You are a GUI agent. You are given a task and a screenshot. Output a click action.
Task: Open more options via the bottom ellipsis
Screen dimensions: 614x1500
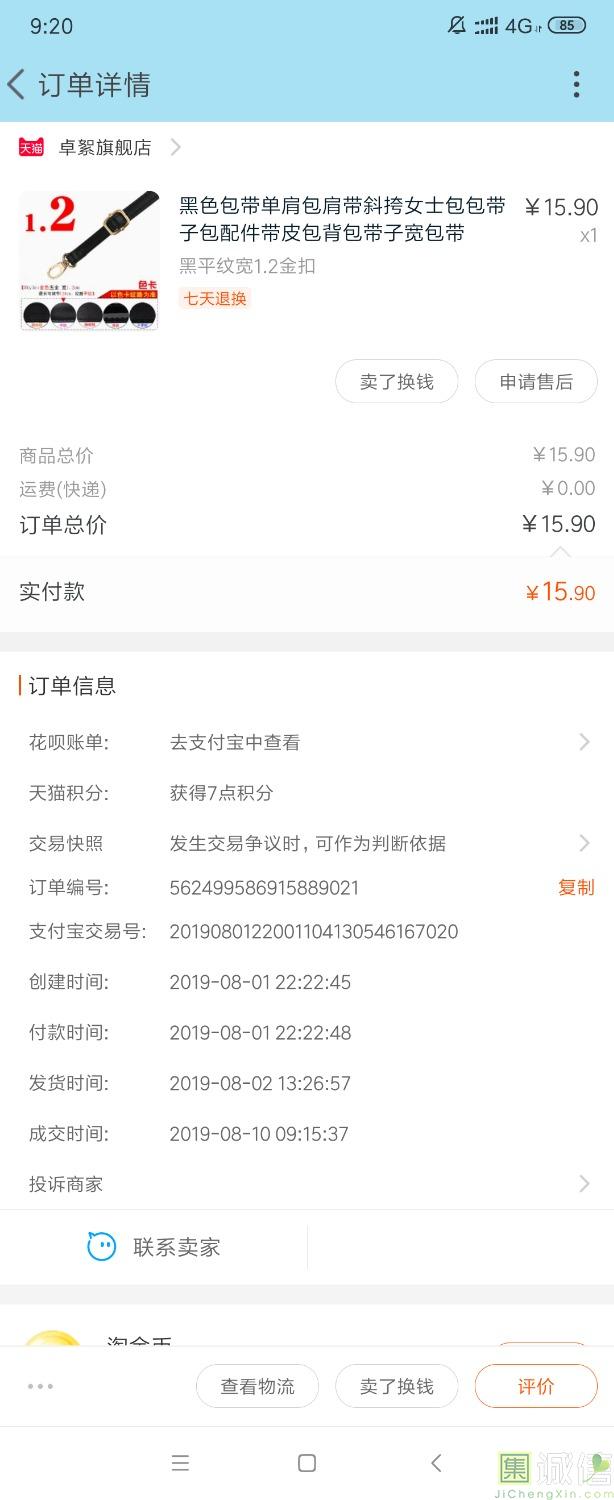(x=41, y=1386)
